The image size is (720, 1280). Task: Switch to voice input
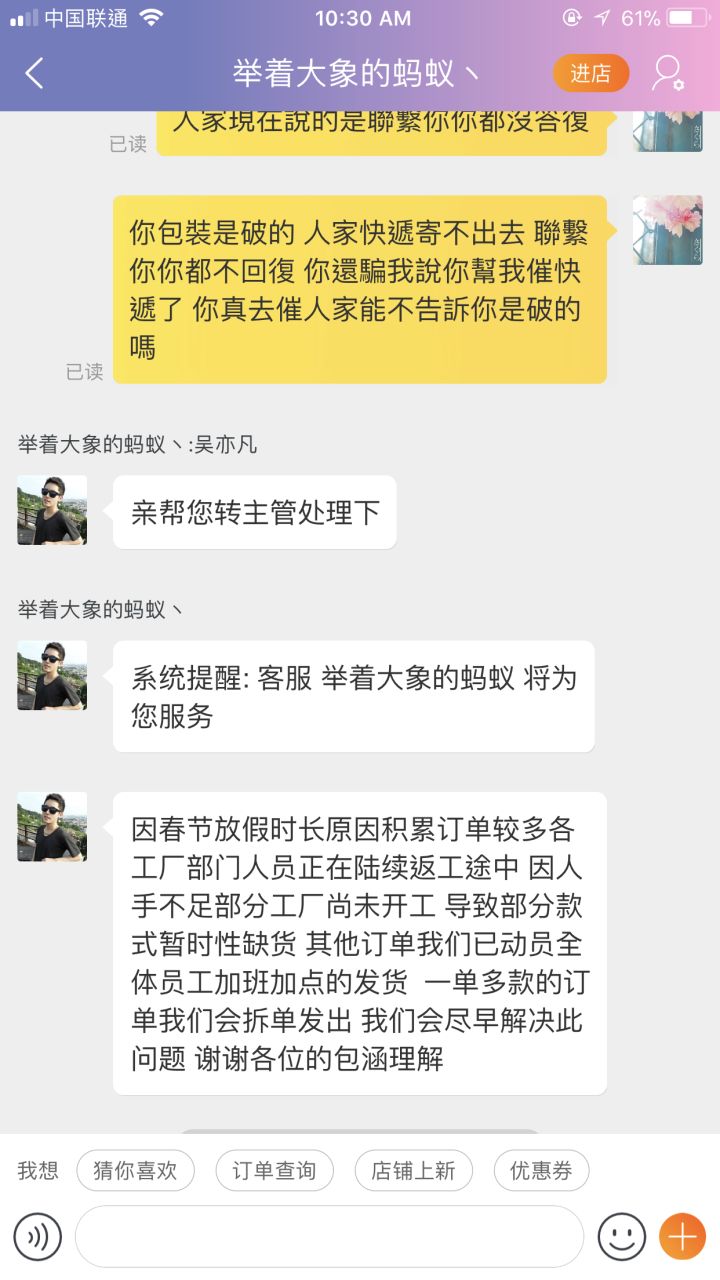coord(38,1237)
